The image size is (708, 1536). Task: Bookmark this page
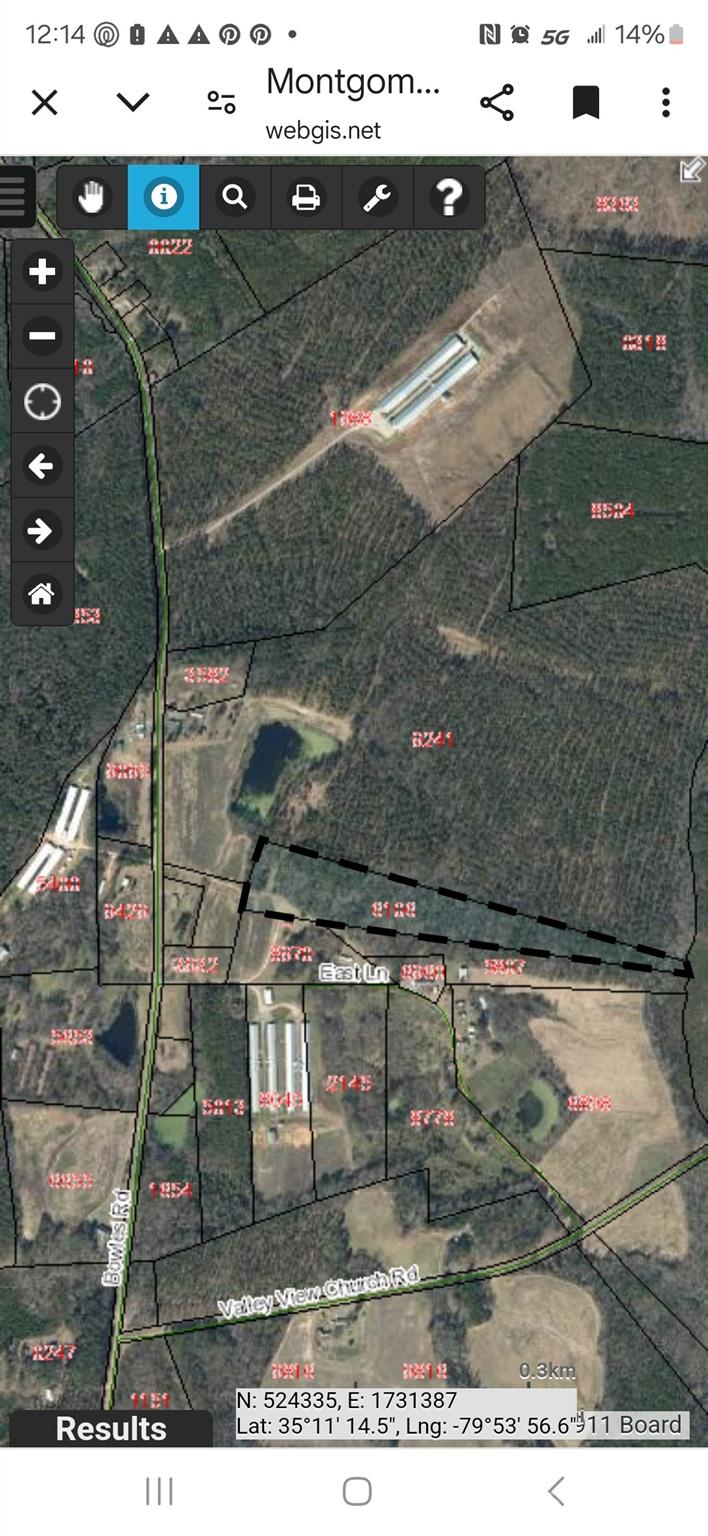click(x=585, y=102)
